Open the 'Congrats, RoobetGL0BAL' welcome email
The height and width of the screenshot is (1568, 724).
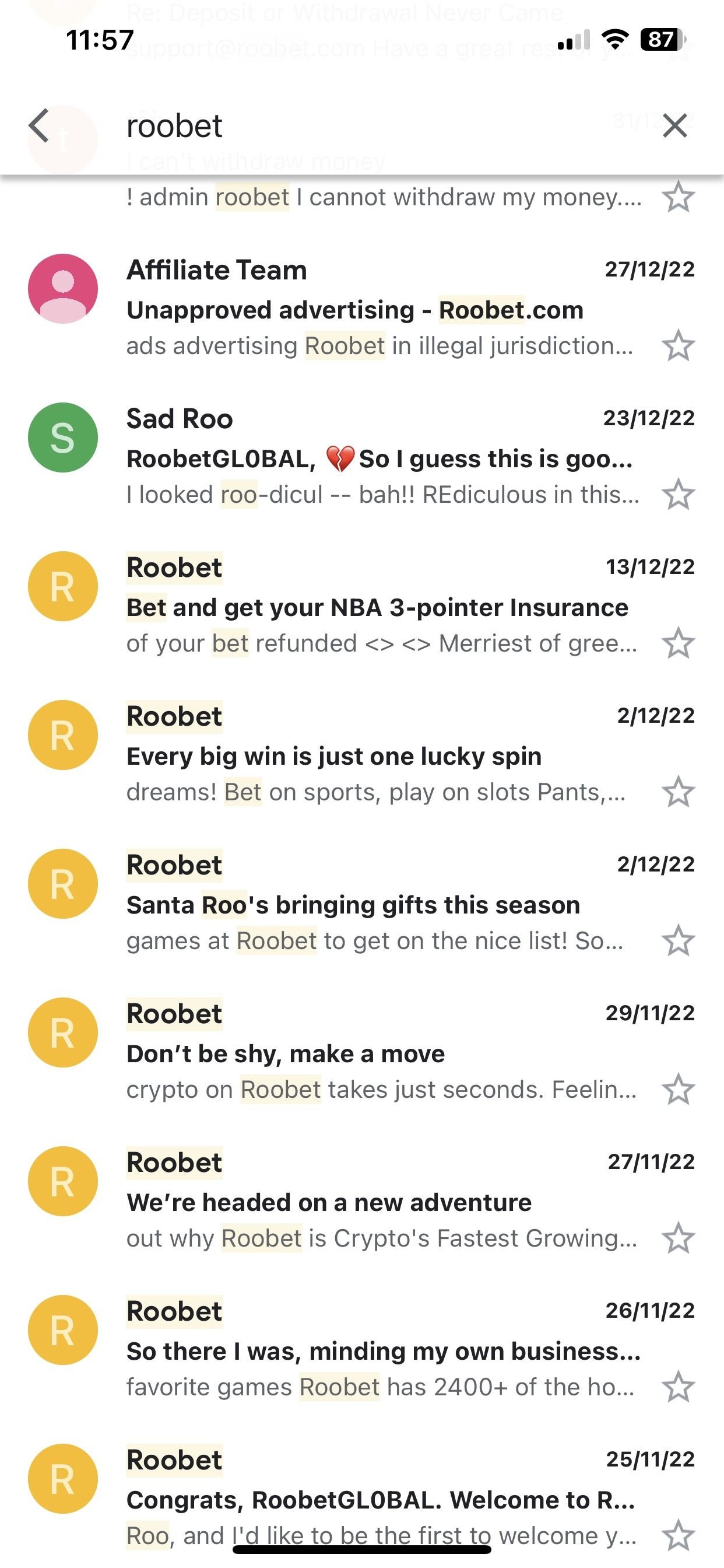(x=362, y=1497)
